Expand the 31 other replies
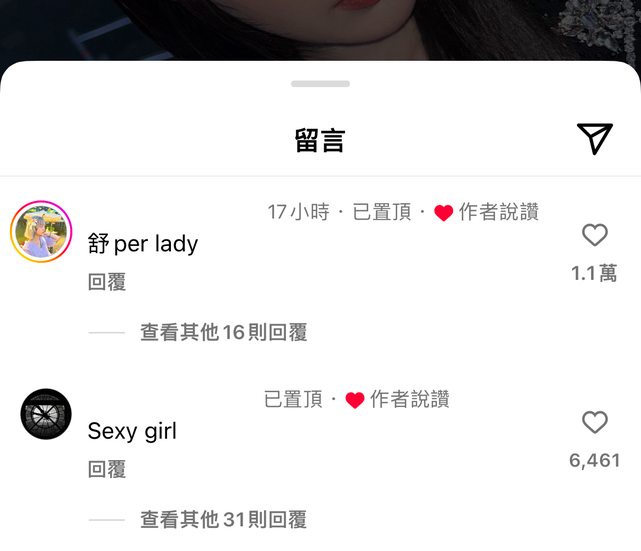The width and height of the screenshot is (641, 551). [223, 519]
